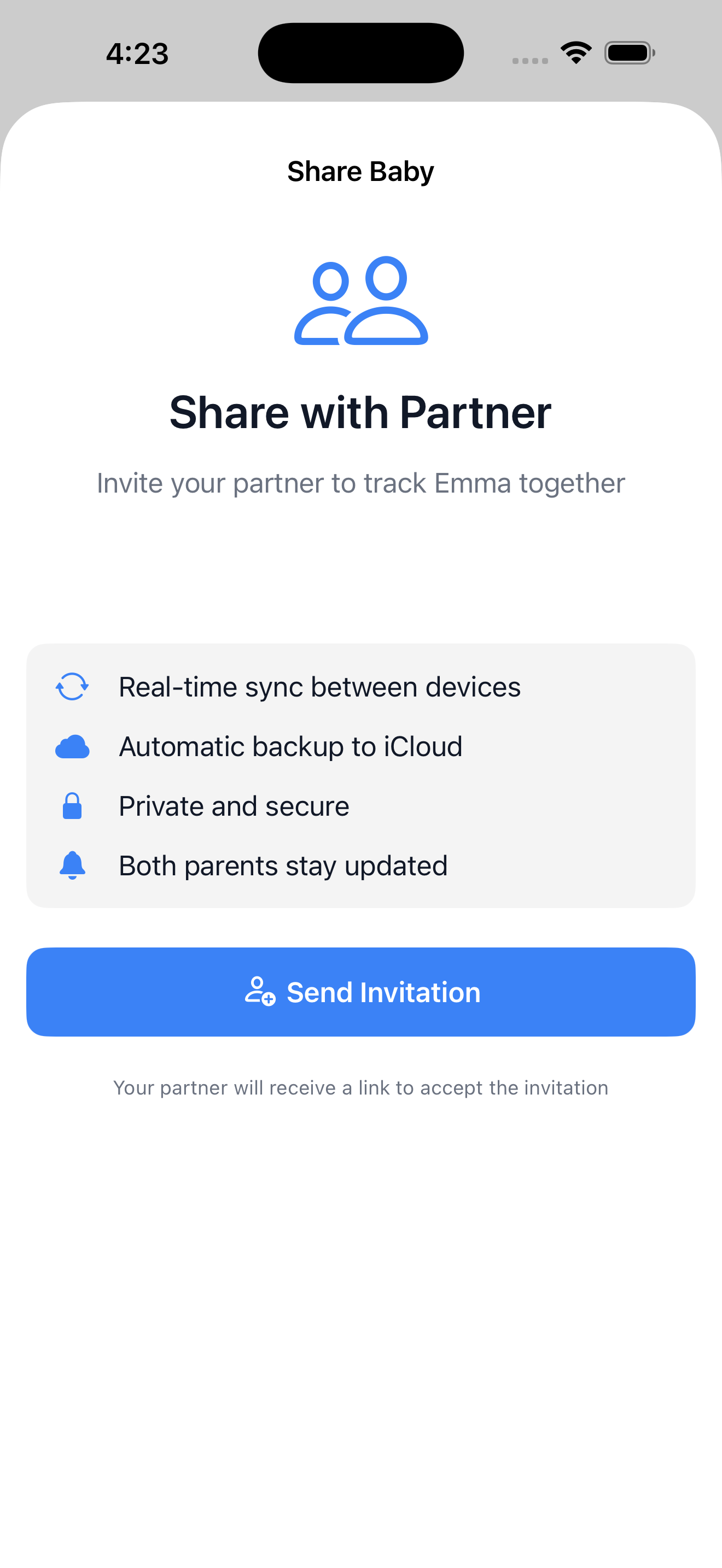The image size is (722, 1568).
Task: Click the iCloud backup cloud icon
Action: click(x=71, y=746)
